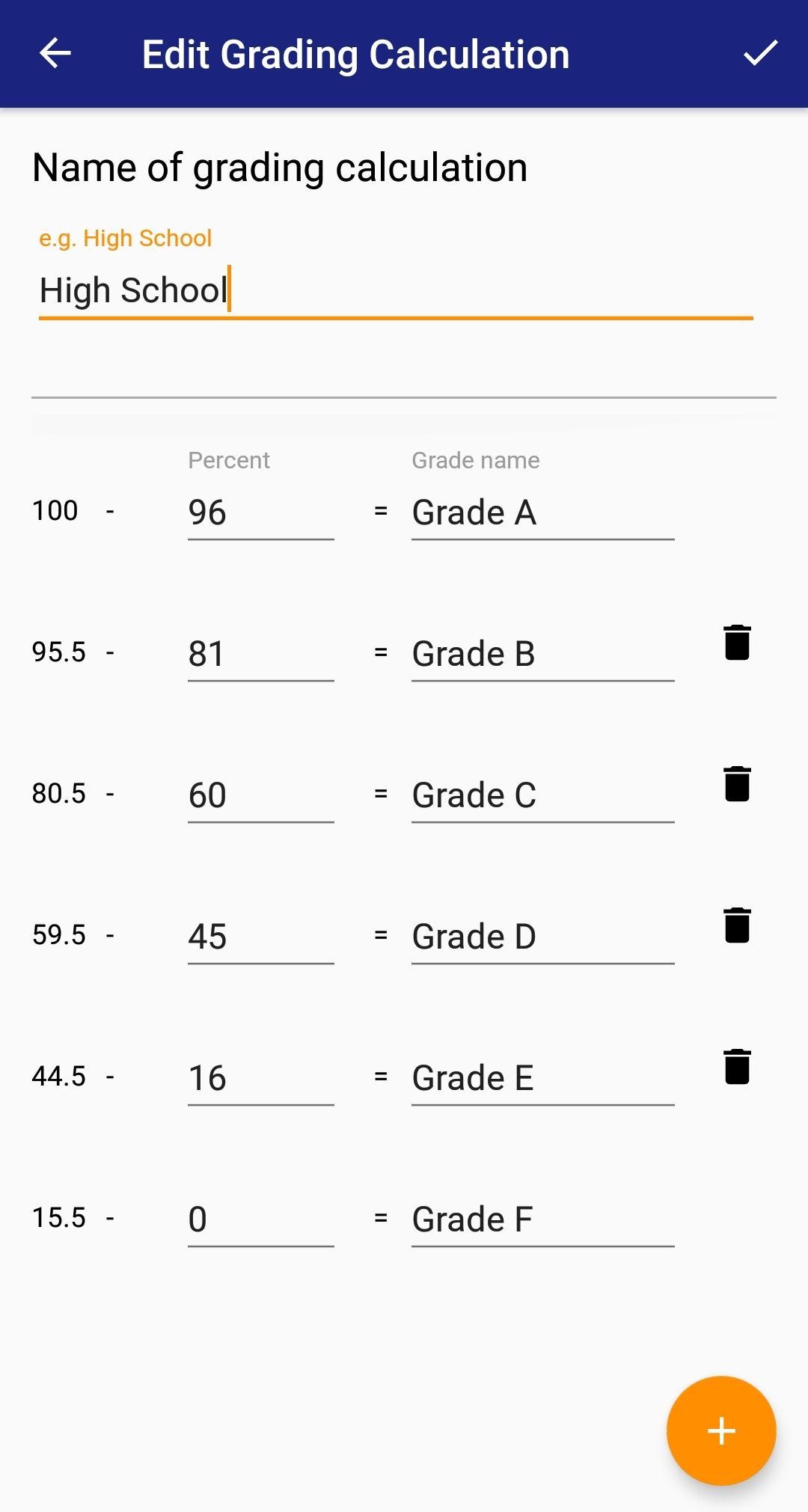Edit the percent field showing 0
This screenshot has width=808, height=1512.
pos(260,1219)
